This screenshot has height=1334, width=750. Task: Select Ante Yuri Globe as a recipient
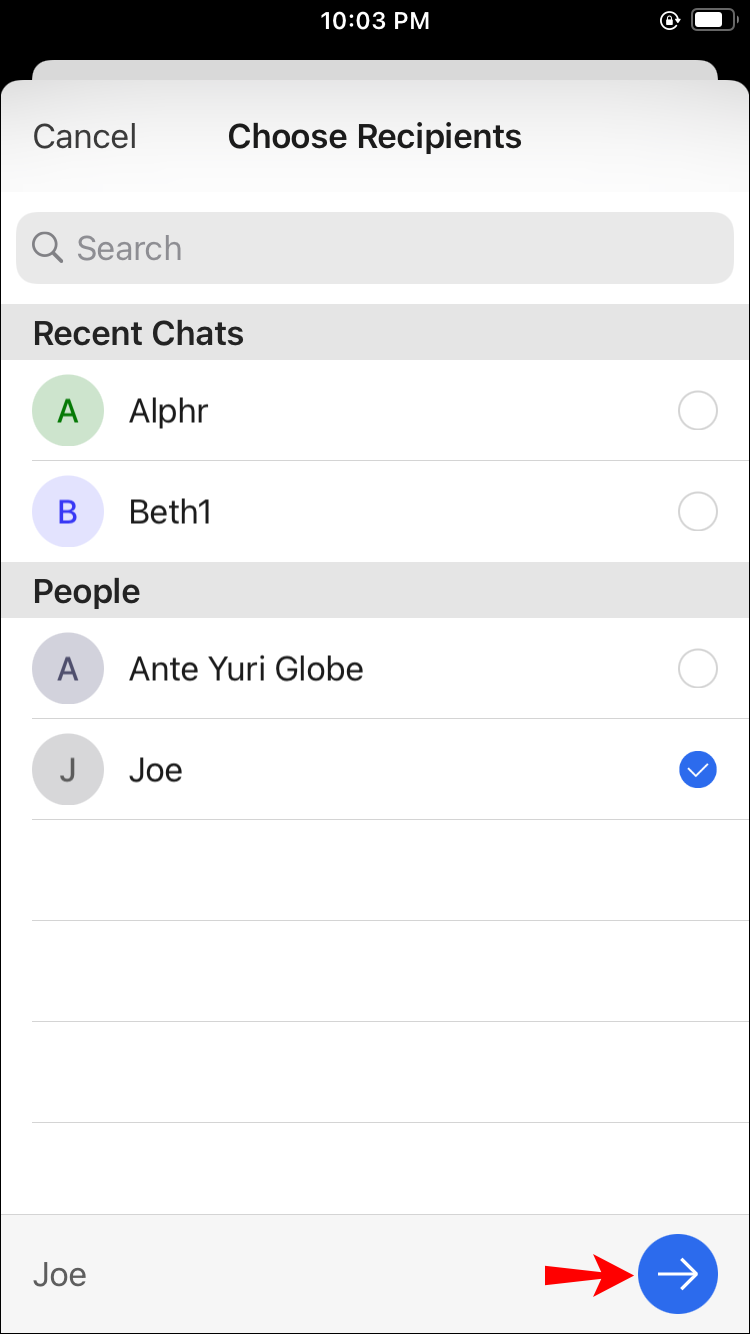click(697, 669)
